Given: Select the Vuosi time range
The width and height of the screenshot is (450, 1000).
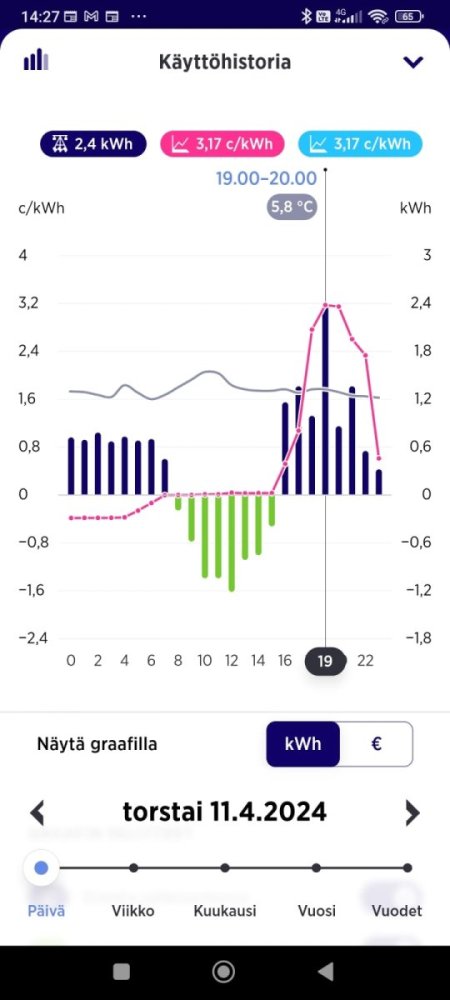Looking at the screenshot, I should click(x=317, y=911).
